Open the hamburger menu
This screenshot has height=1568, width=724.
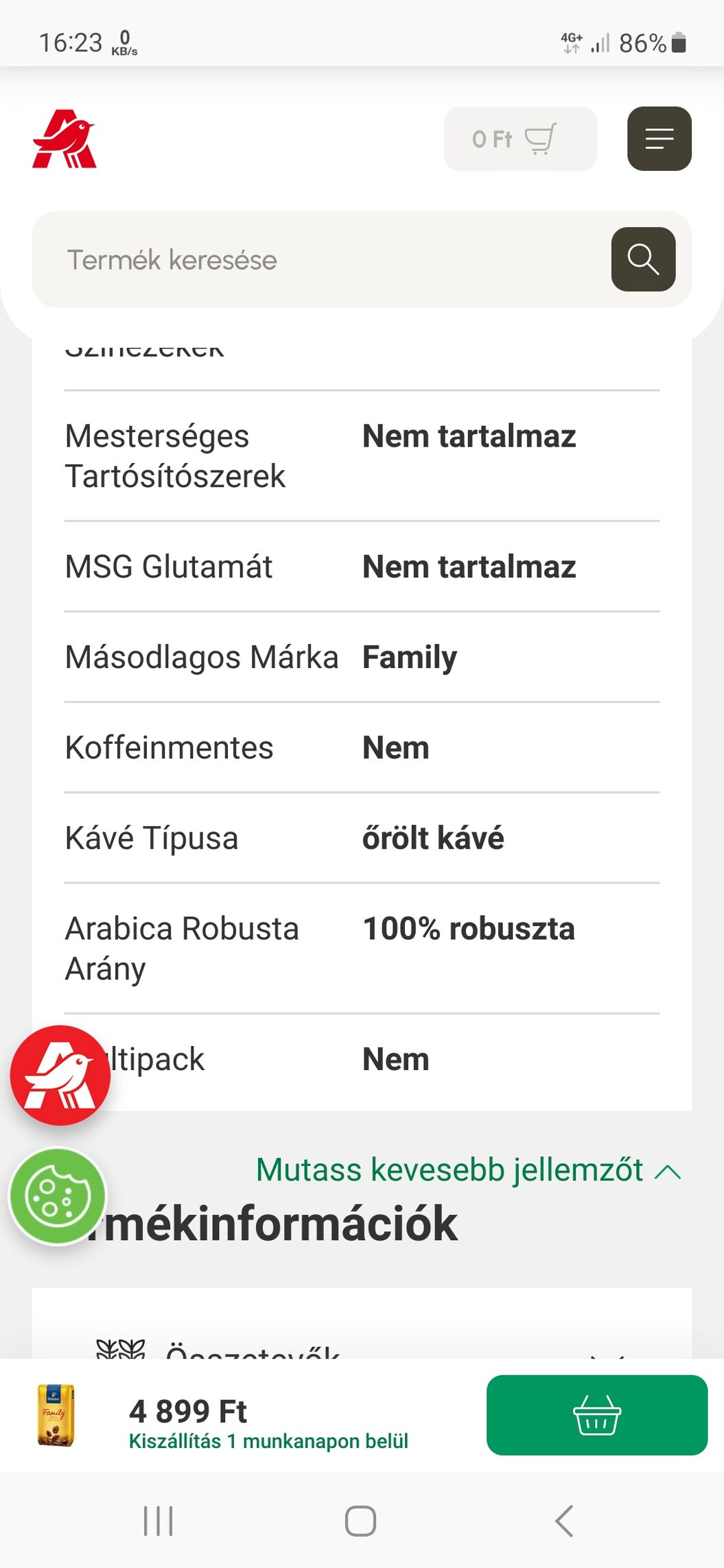(x=659, y=139)
